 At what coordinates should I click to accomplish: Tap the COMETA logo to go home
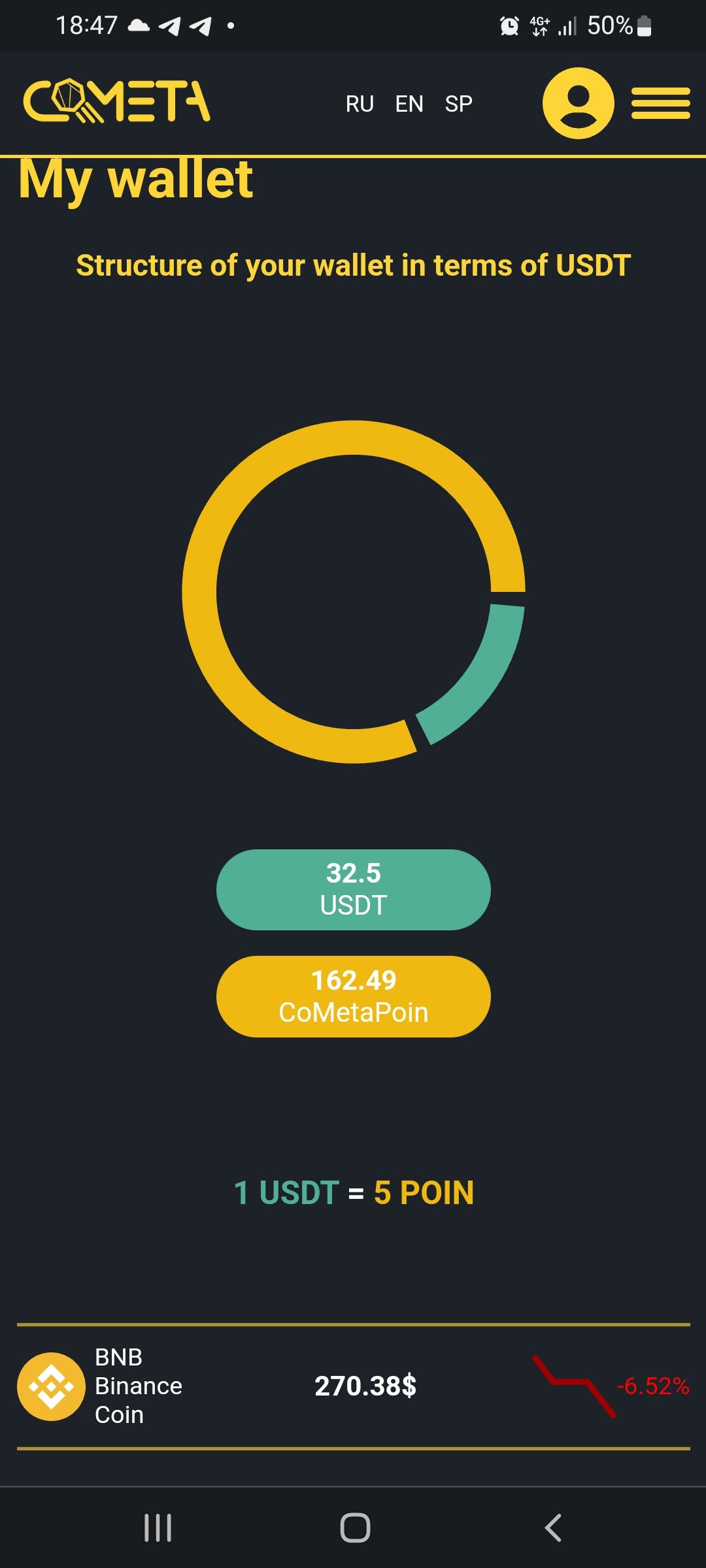coord(118,102)
